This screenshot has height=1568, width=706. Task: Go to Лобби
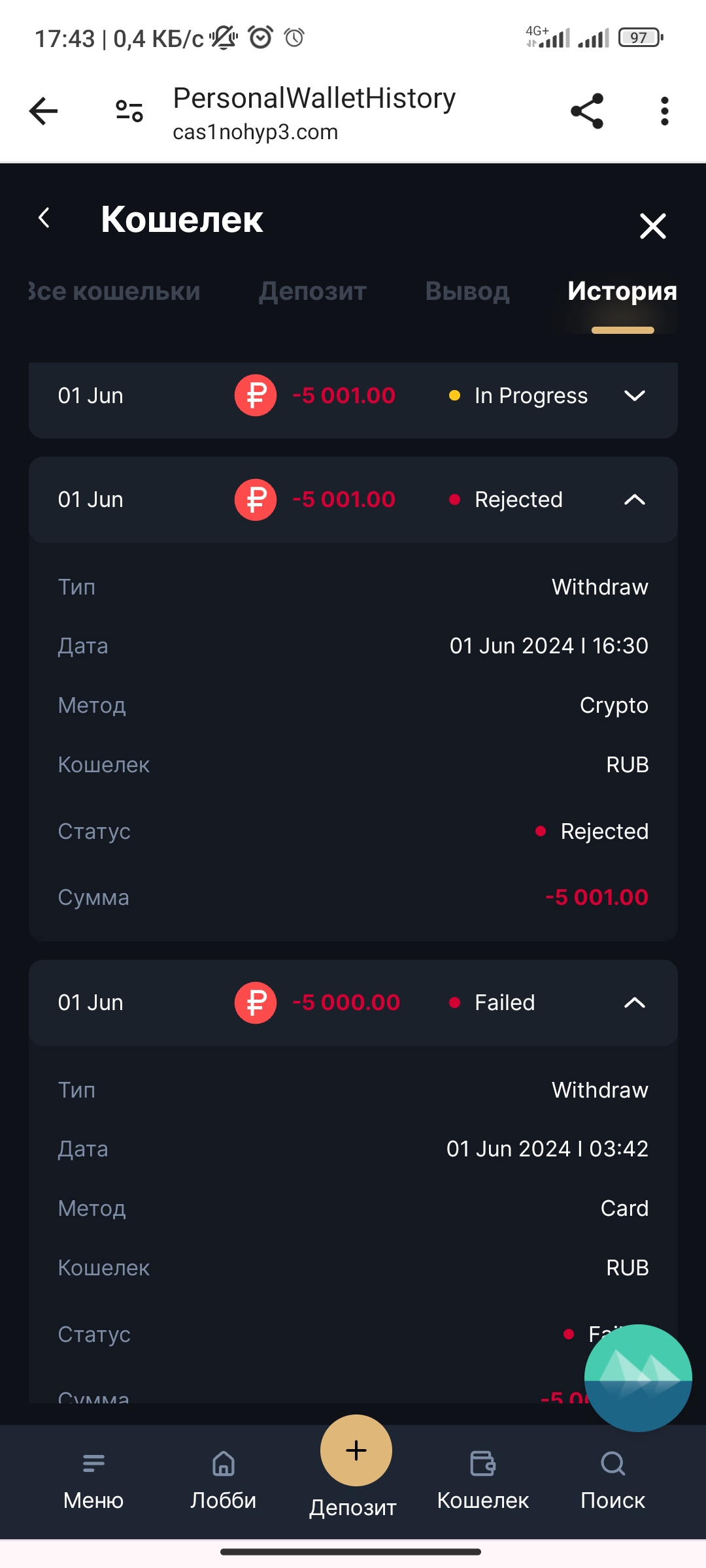coord(224,1481)
